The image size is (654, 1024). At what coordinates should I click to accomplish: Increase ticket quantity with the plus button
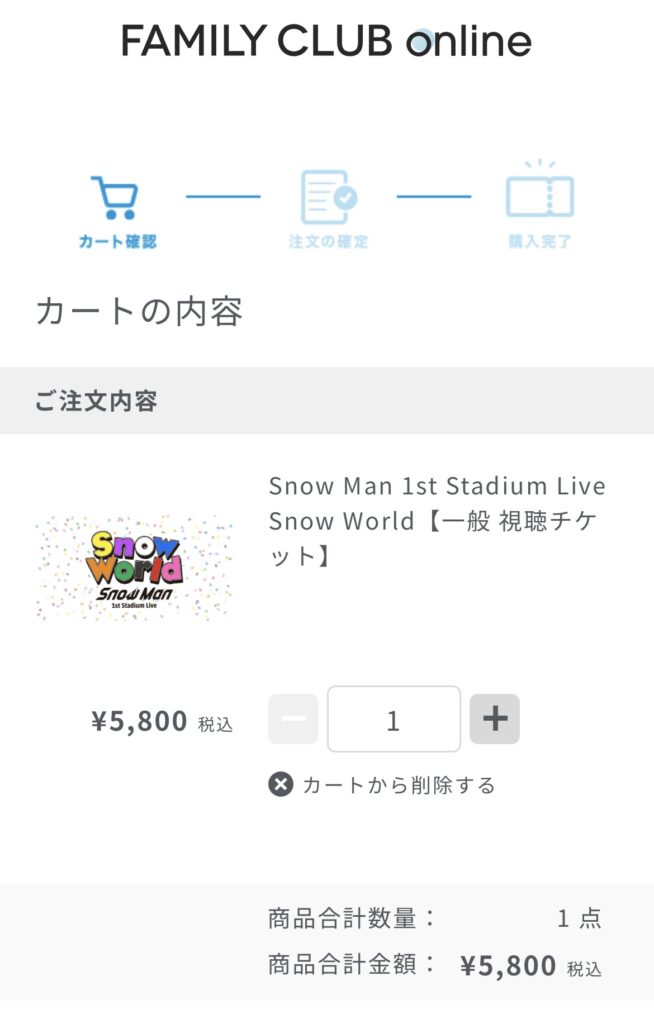[x=494, y=719]
